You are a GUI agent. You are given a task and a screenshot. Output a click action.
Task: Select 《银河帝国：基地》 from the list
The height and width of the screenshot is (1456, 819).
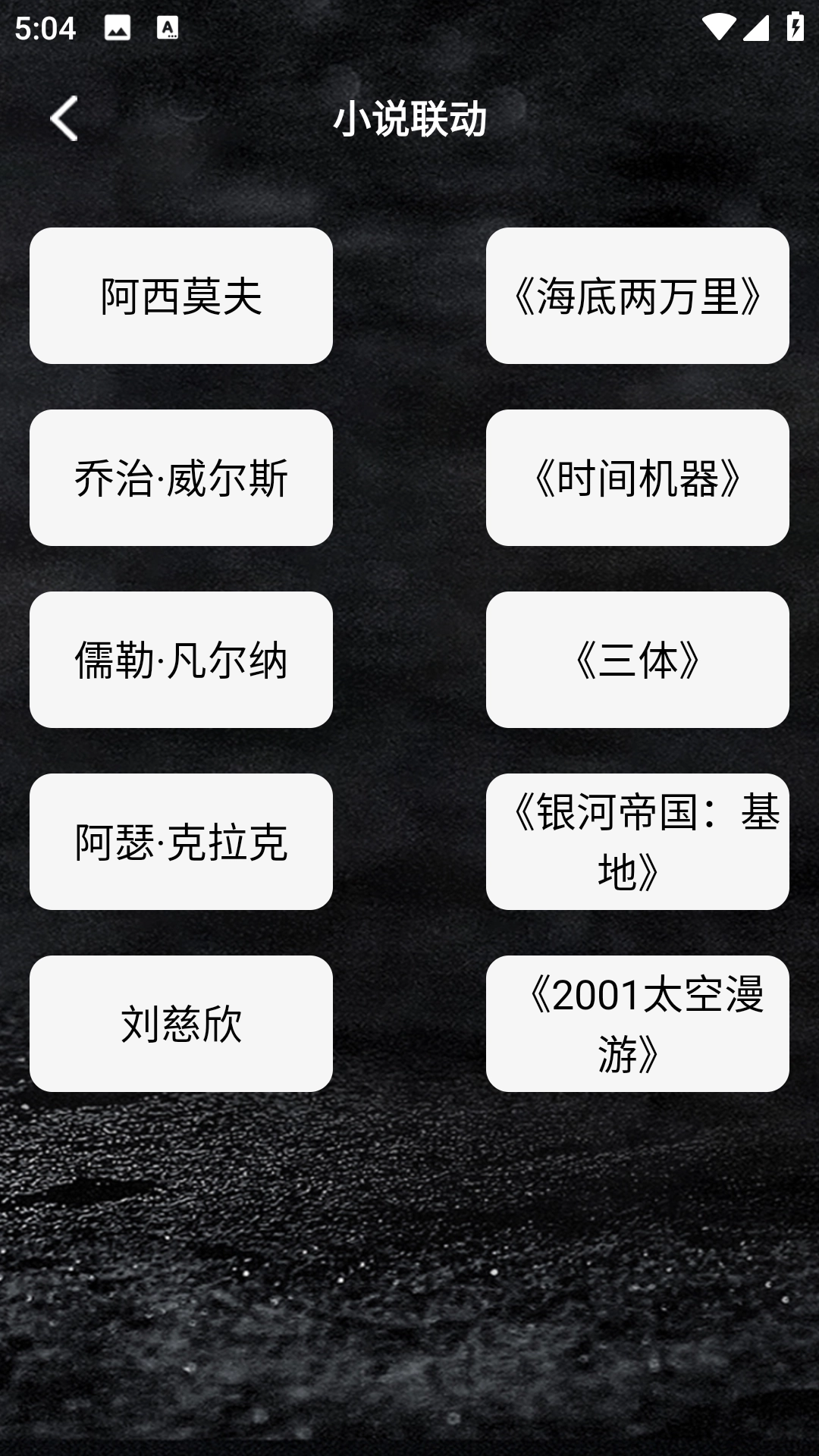click(x=639, y=842)
